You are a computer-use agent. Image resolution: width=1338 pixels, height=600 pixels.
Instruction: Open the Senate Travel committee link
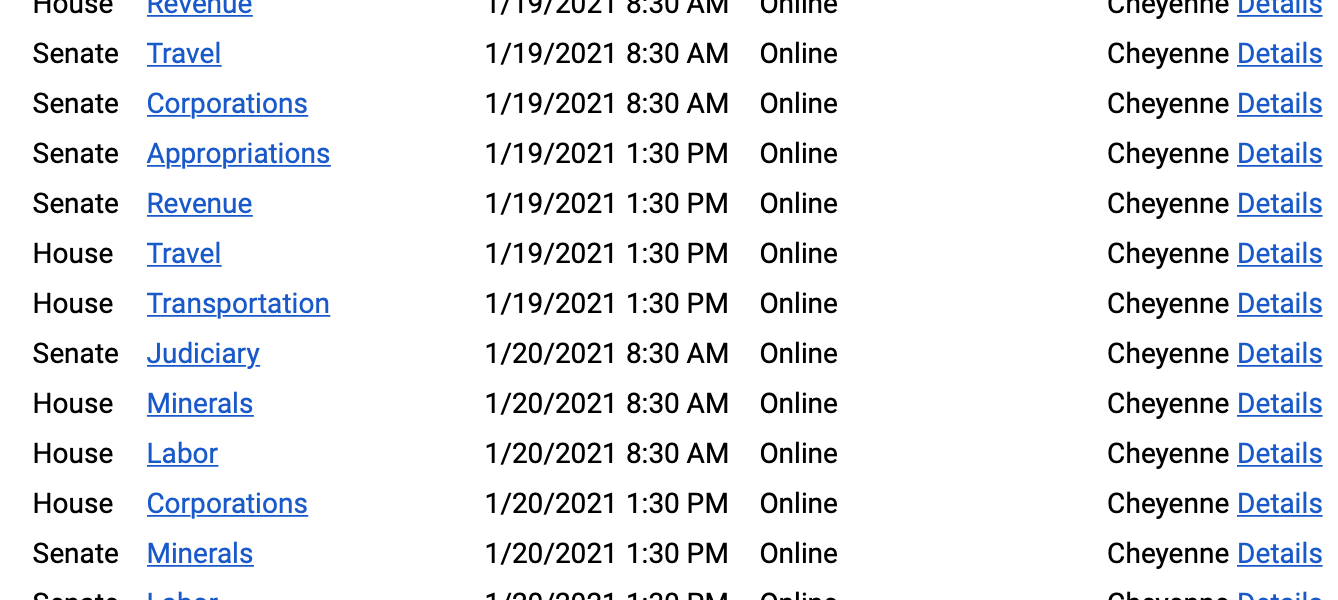tap(184, 54)
